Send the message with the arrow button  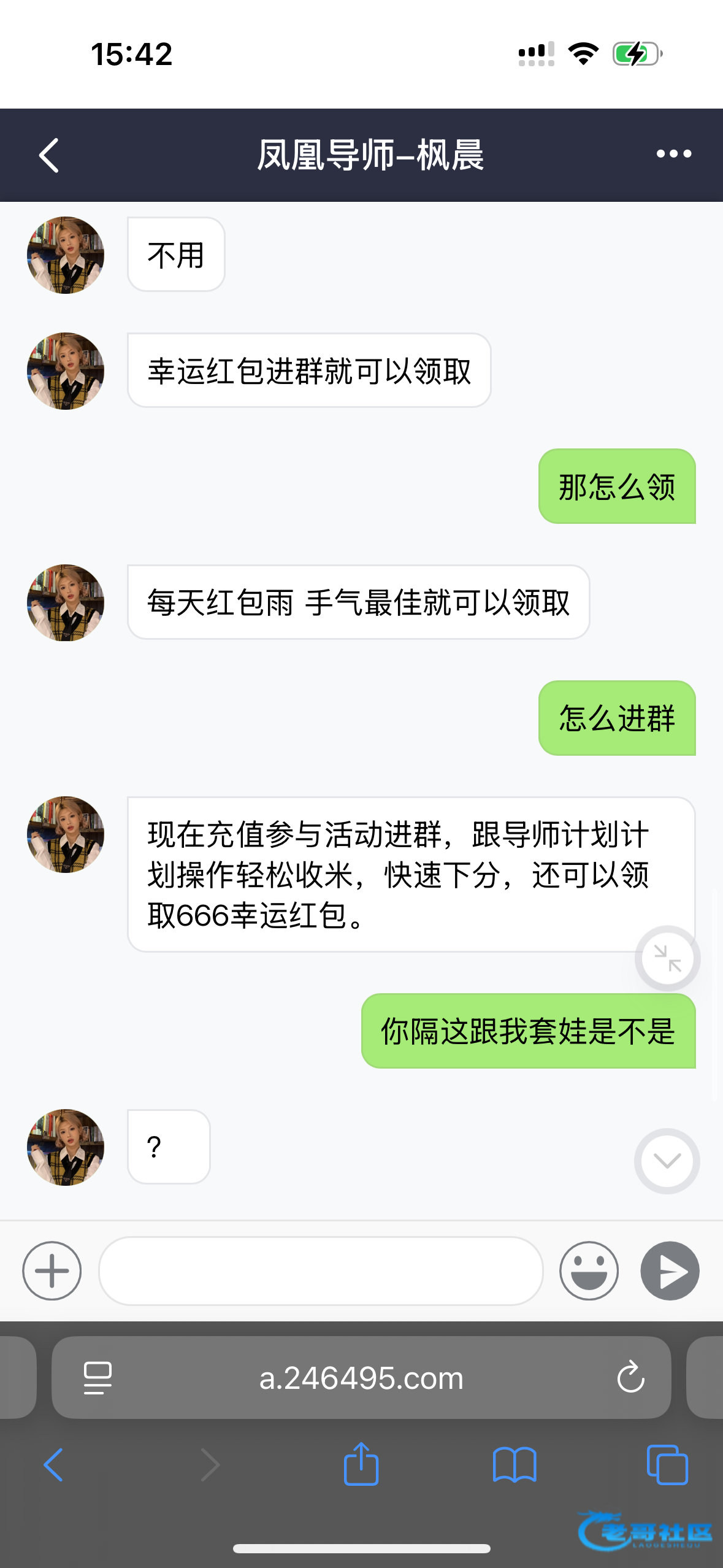tap(670, 1270)
